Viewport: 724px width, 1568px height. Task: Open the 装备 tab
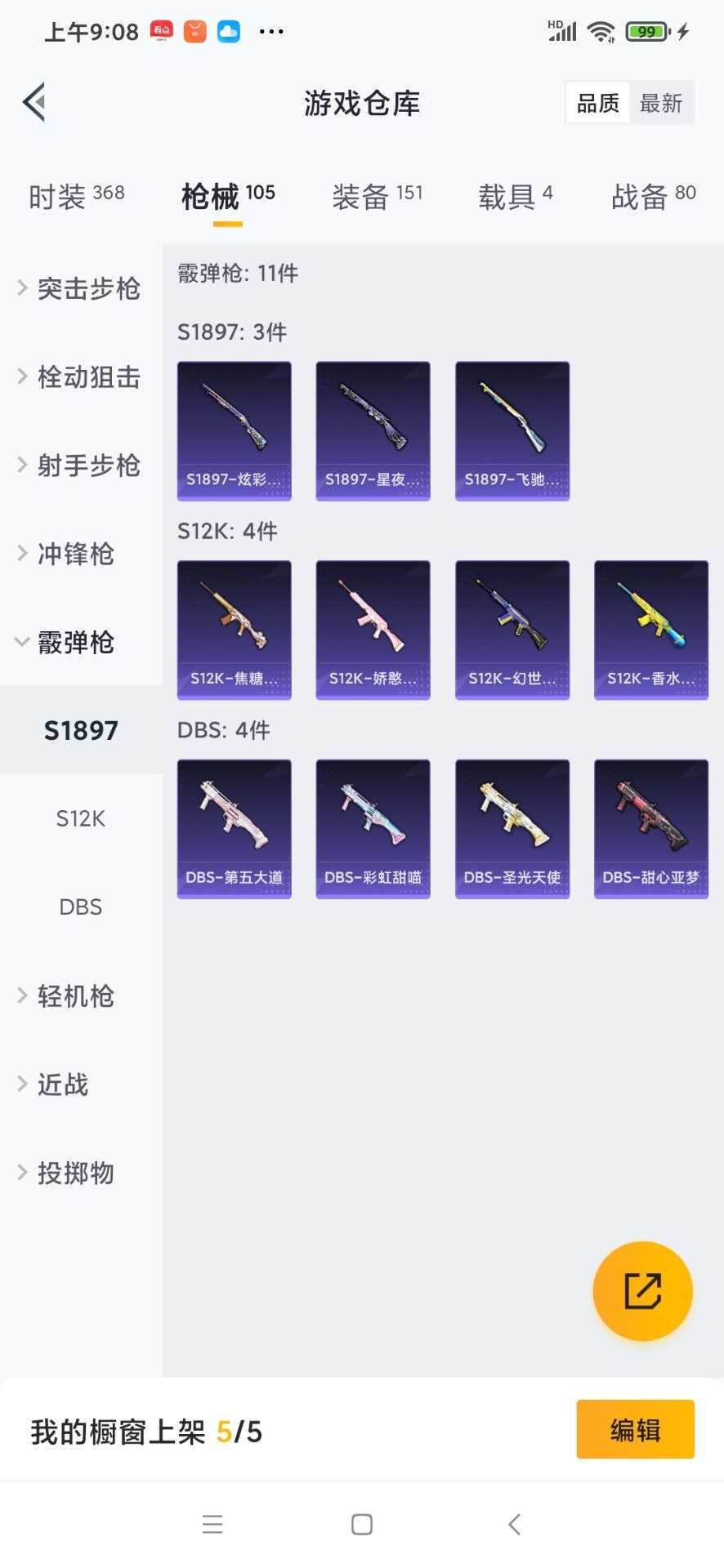point(377,196)
